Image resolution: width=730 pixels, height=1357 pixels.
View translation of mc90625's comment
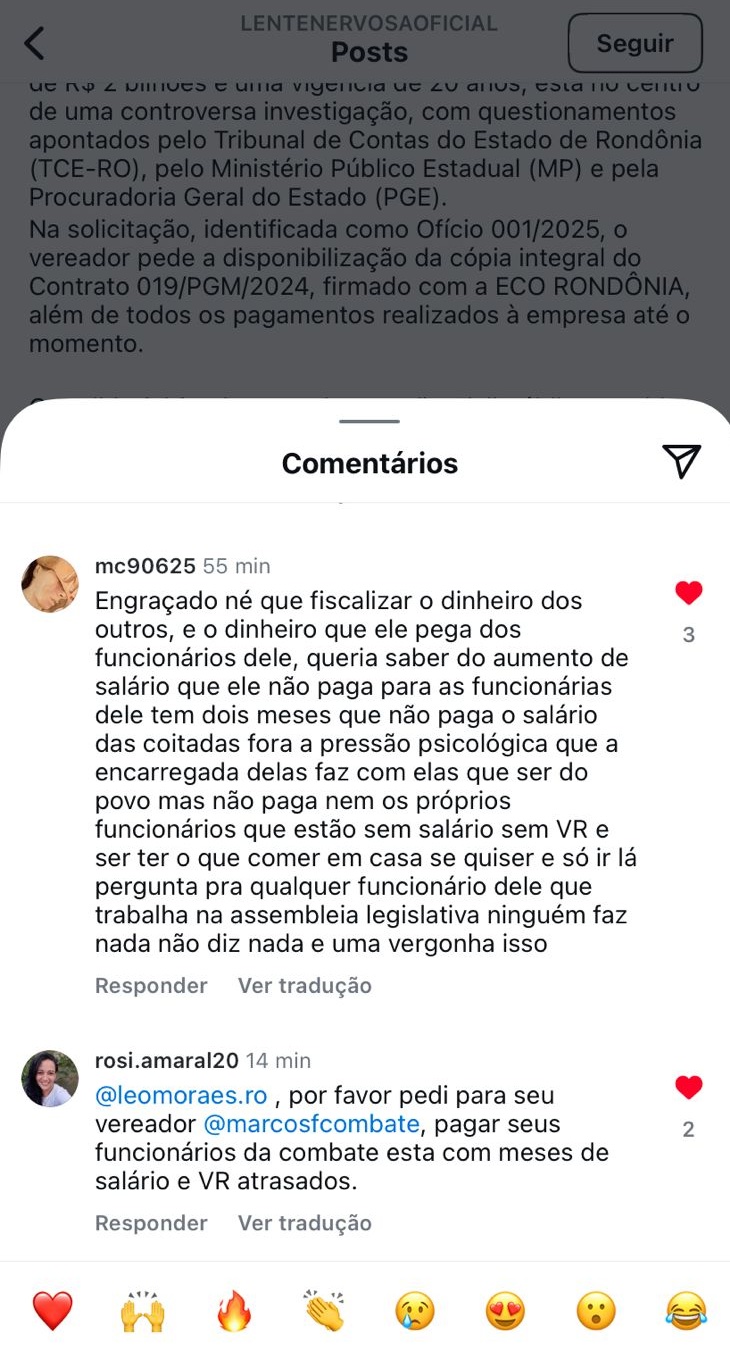point(304,986)
